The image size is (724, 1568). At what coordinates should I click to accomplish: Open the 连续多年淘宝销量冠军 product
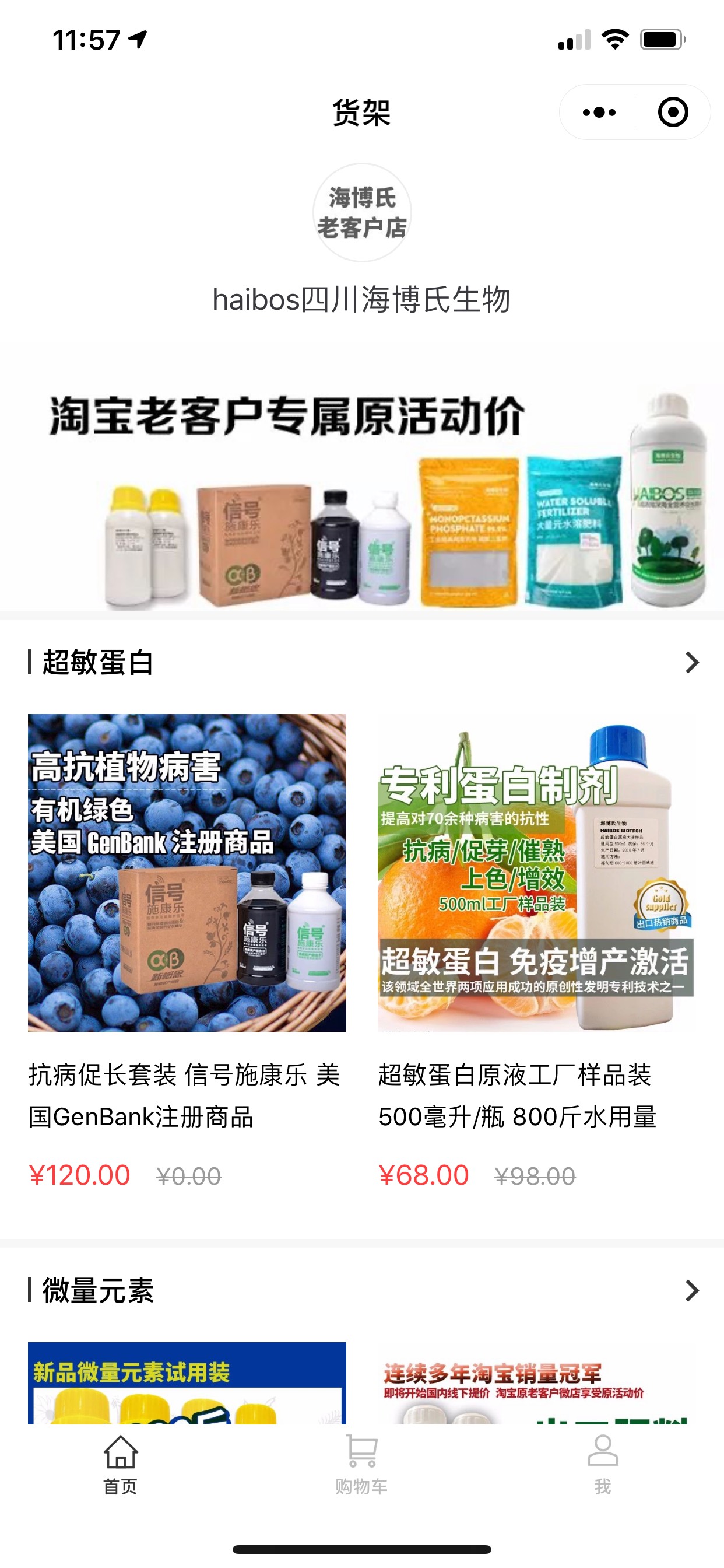point(537,1382)
